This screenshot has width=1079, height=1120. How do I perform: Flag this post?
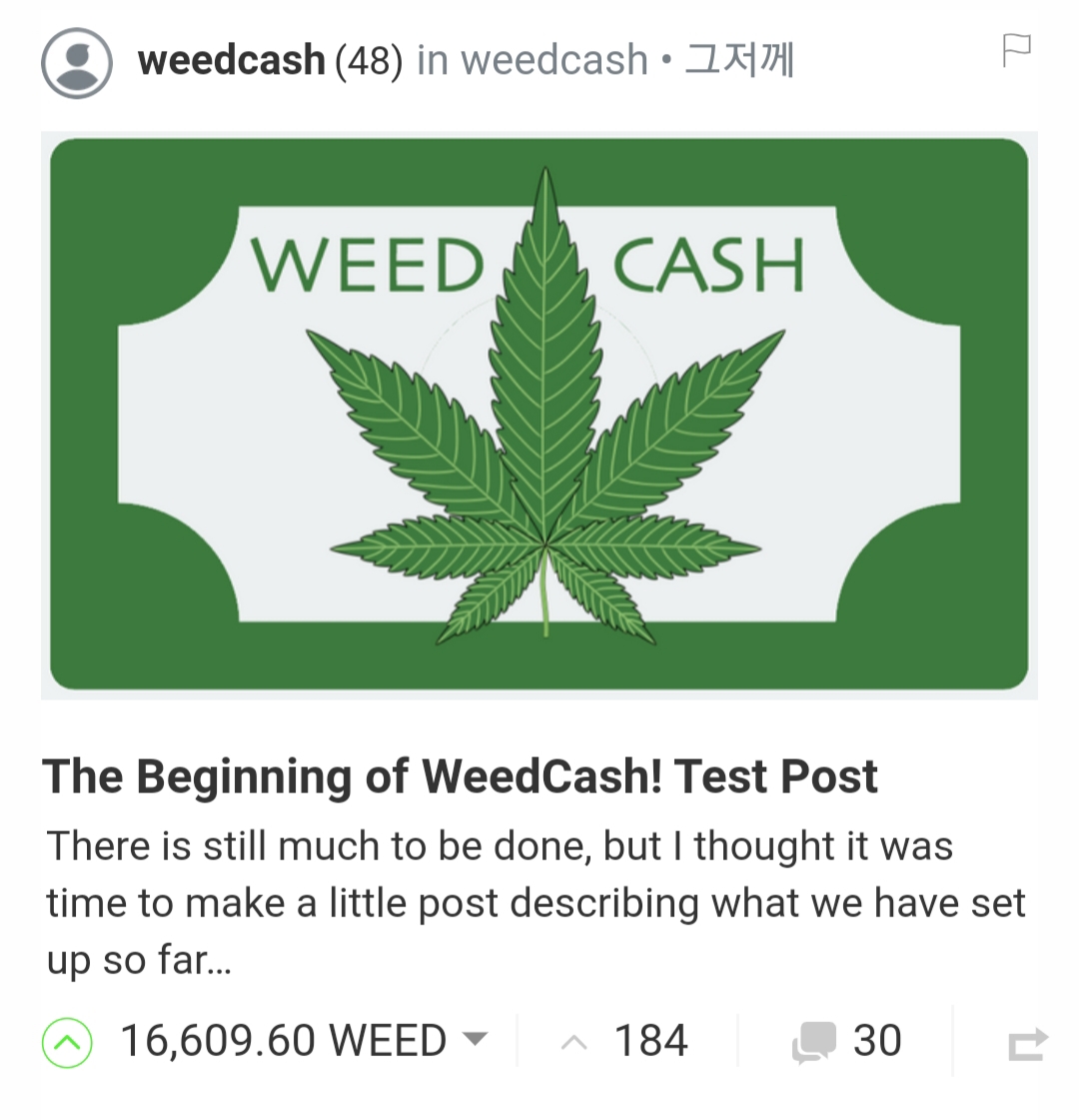click(x=1015, y=50)
